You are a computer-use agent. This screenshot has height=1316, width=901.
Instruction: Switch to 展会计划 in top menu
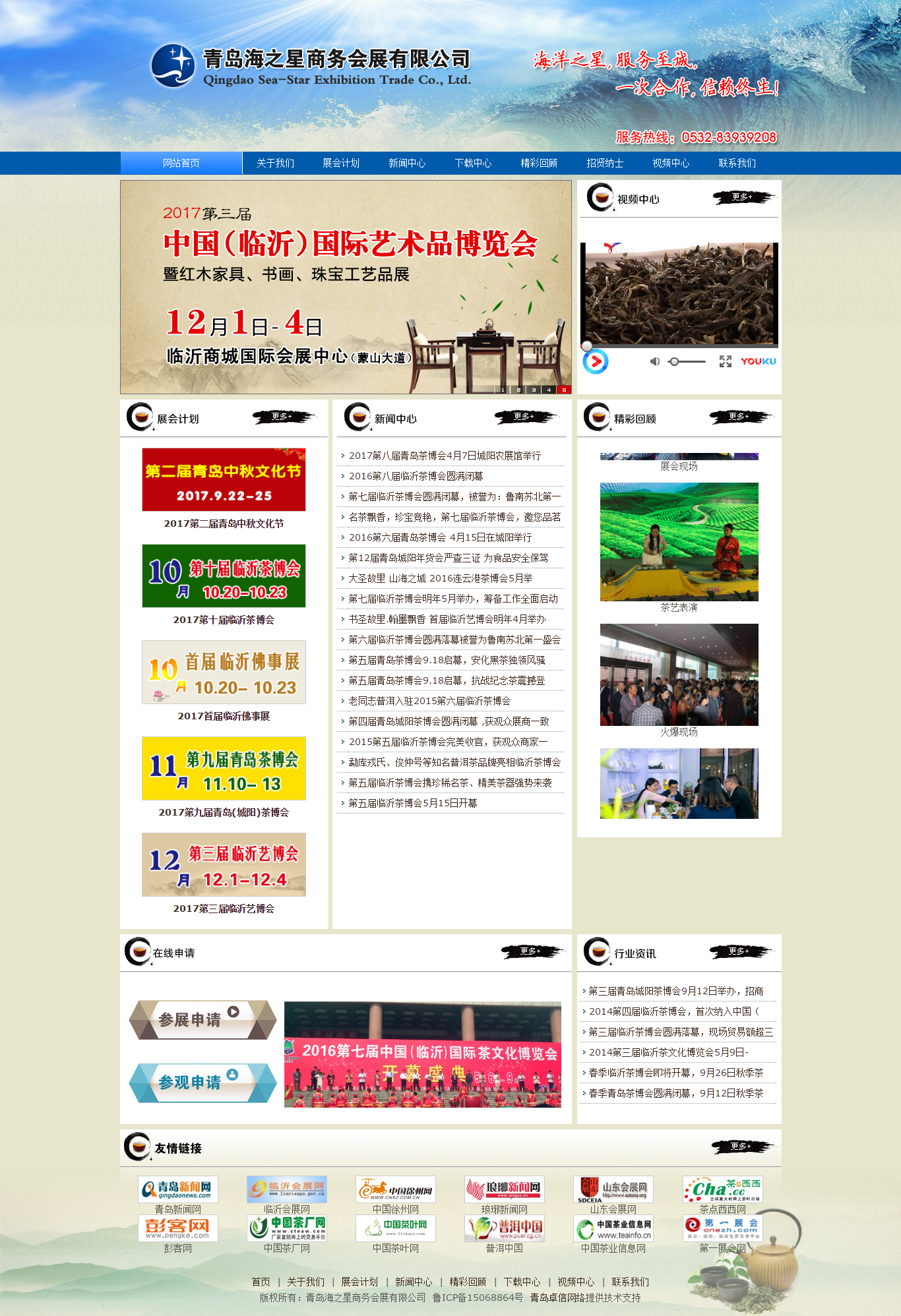(x=341, y=163)
